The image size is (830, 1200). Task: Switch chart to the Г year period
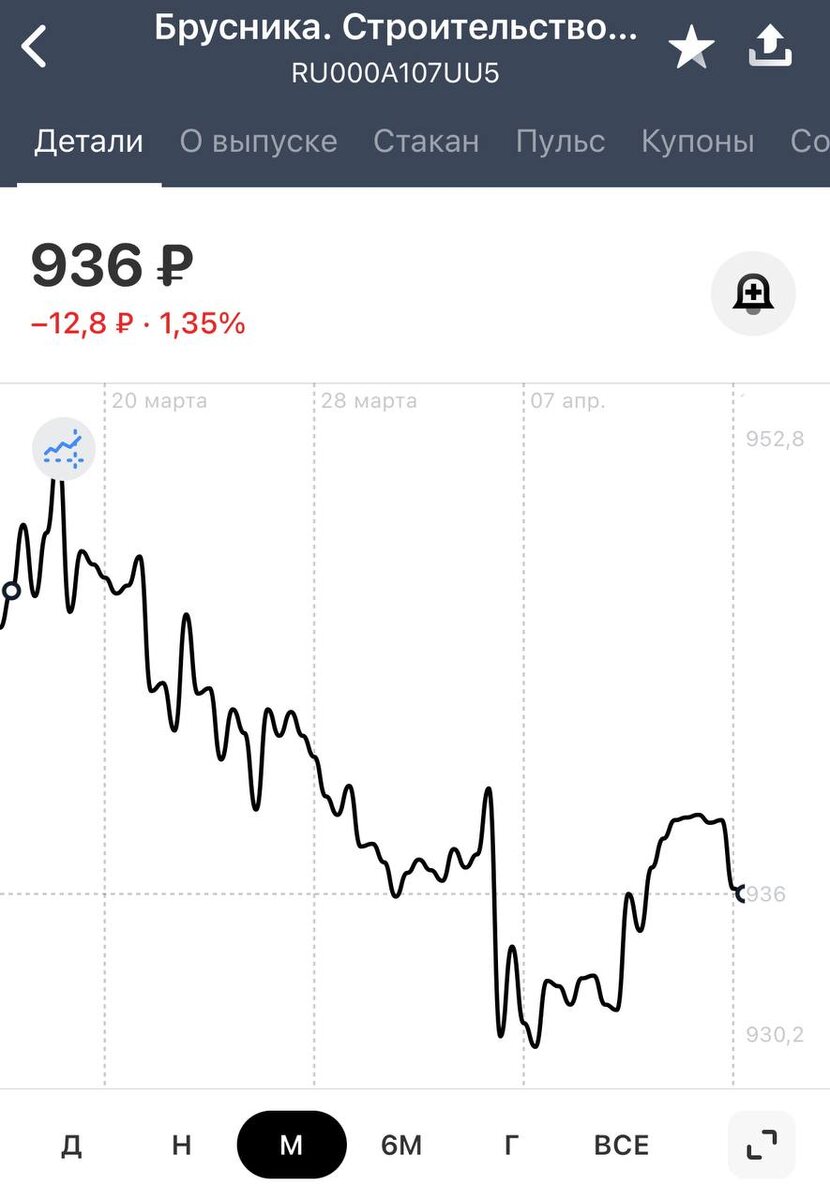511,1144
